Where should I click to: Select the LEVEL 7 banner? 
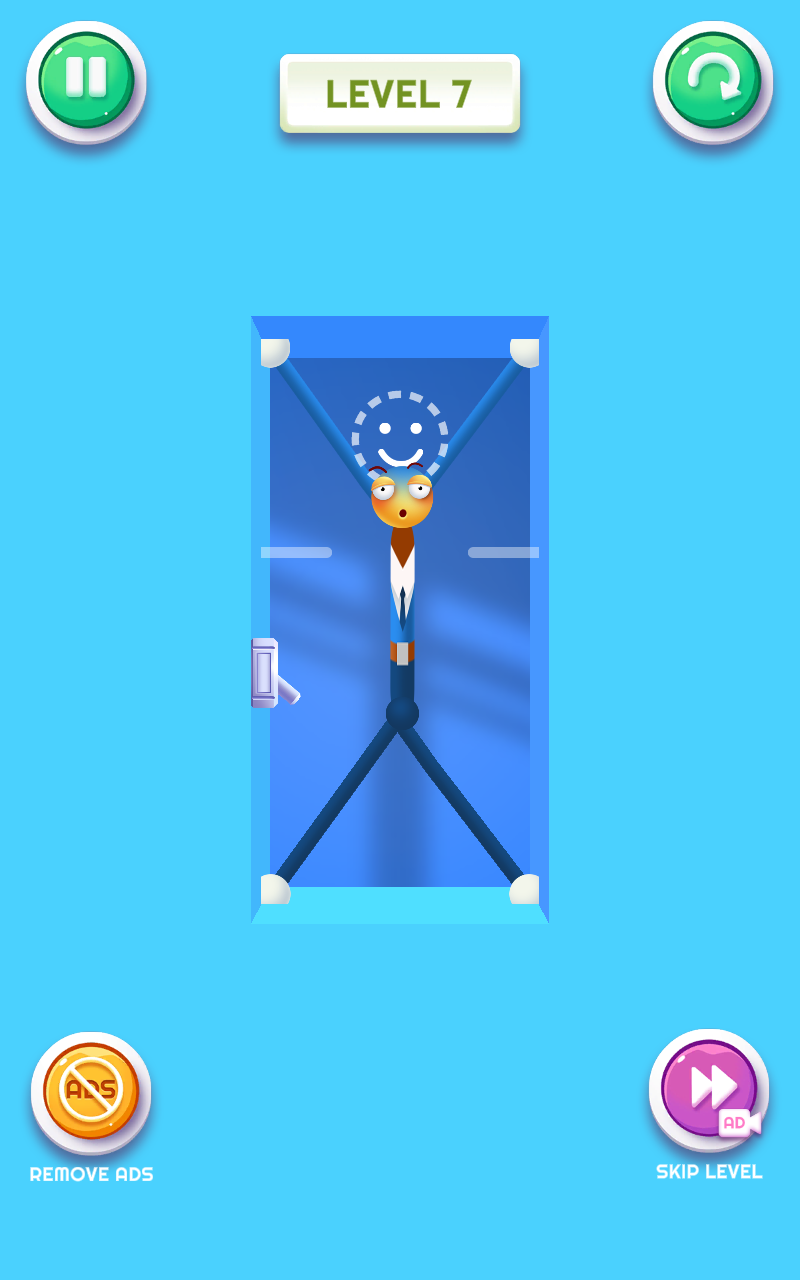pyautogui.click(x=400, y=91)
